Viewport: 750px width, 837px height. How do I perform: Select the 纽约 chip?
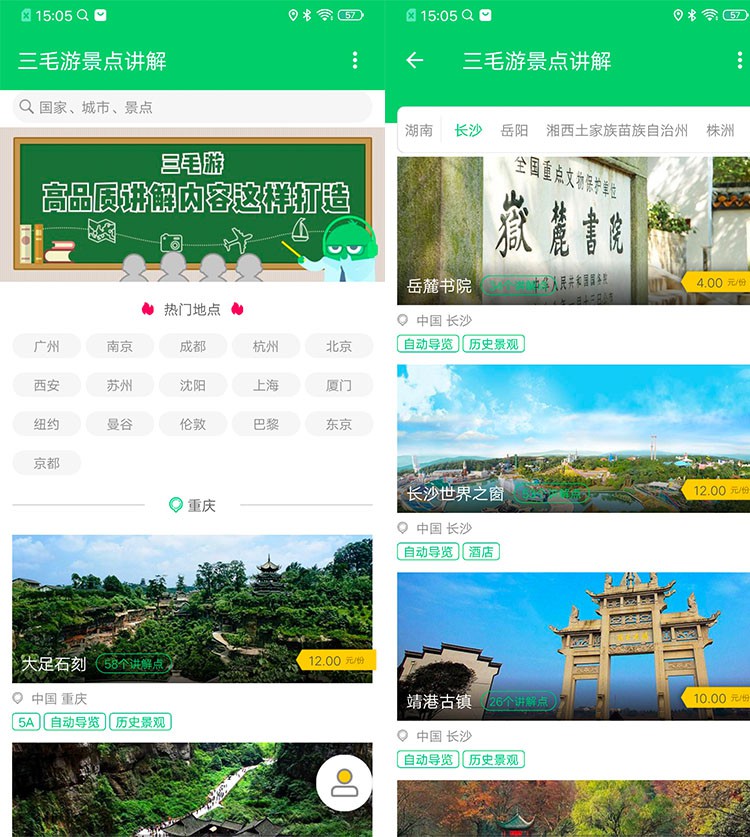click(46, 424)
